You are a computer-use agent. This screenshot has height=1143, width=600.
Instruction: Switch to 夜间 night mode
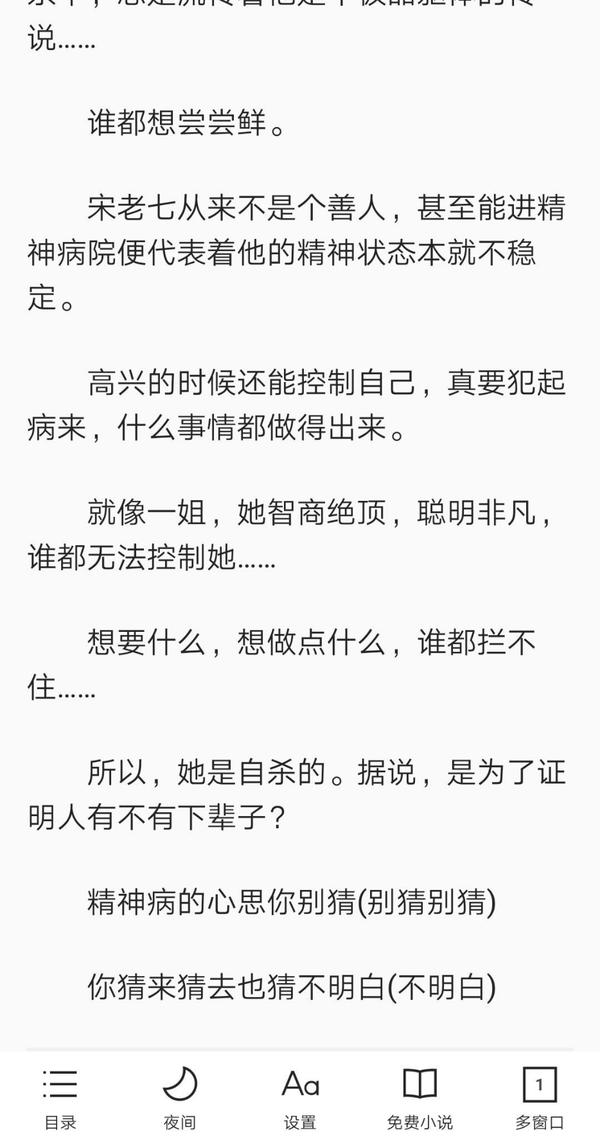coord(179,1099)
